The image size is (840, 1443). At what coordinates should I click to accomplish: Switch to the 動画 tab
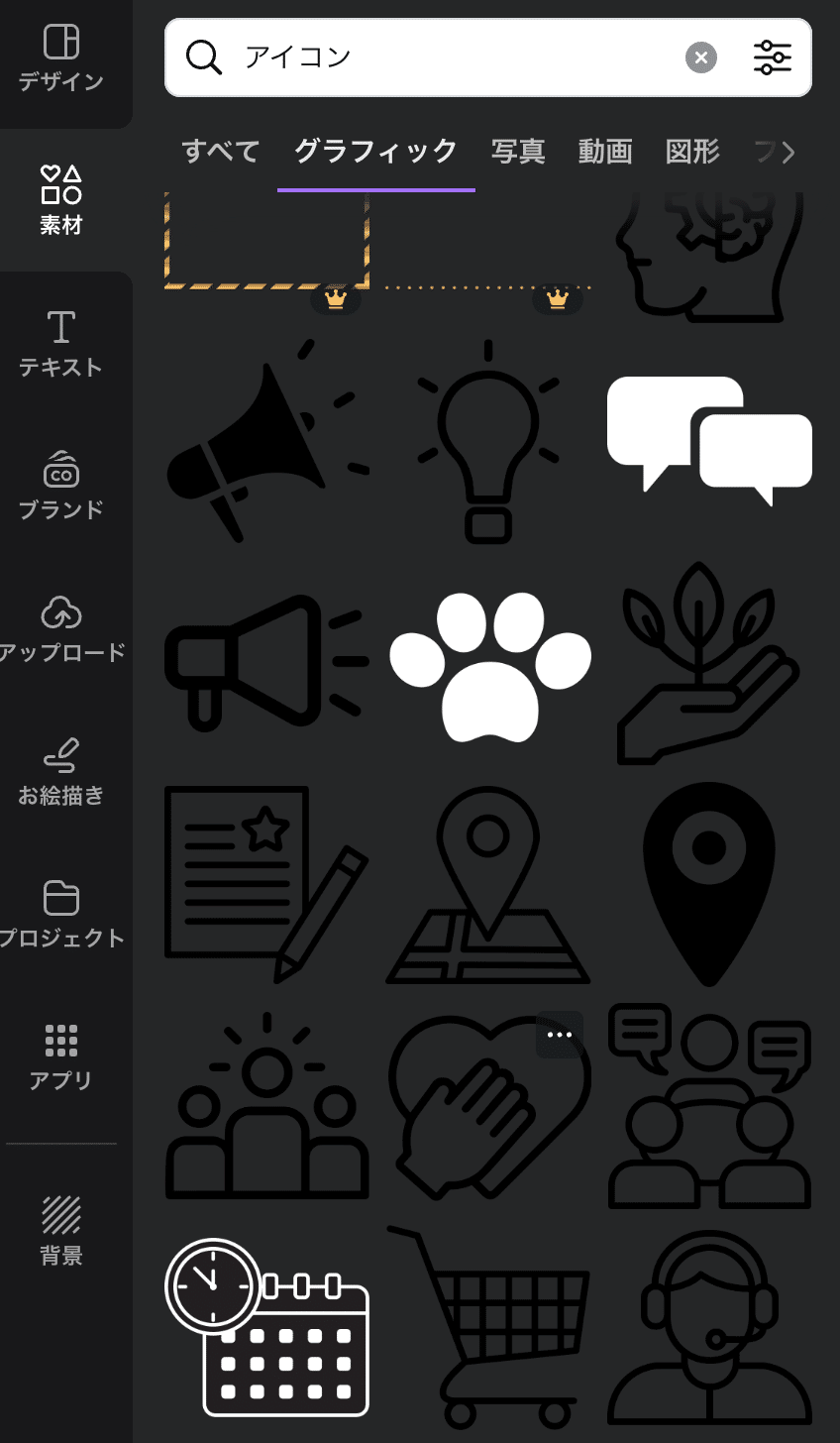(605, 152)
